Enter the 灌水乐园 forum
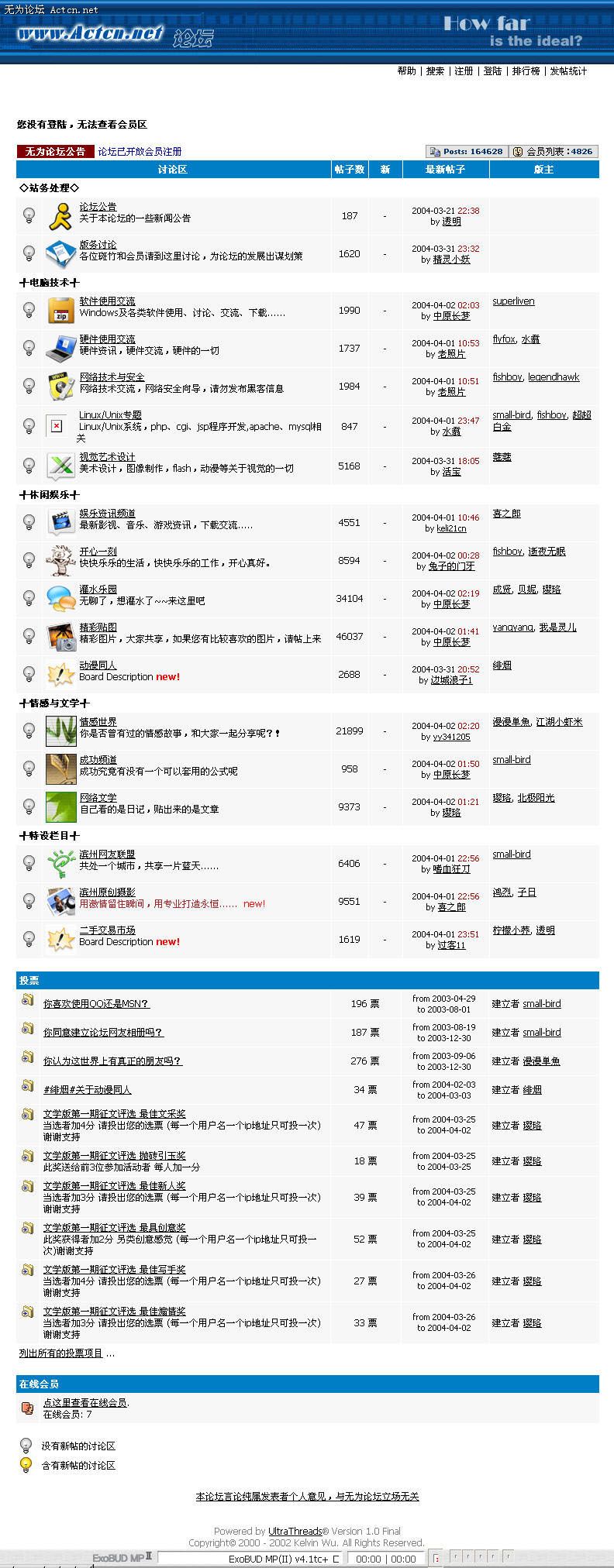 (98, 590)
